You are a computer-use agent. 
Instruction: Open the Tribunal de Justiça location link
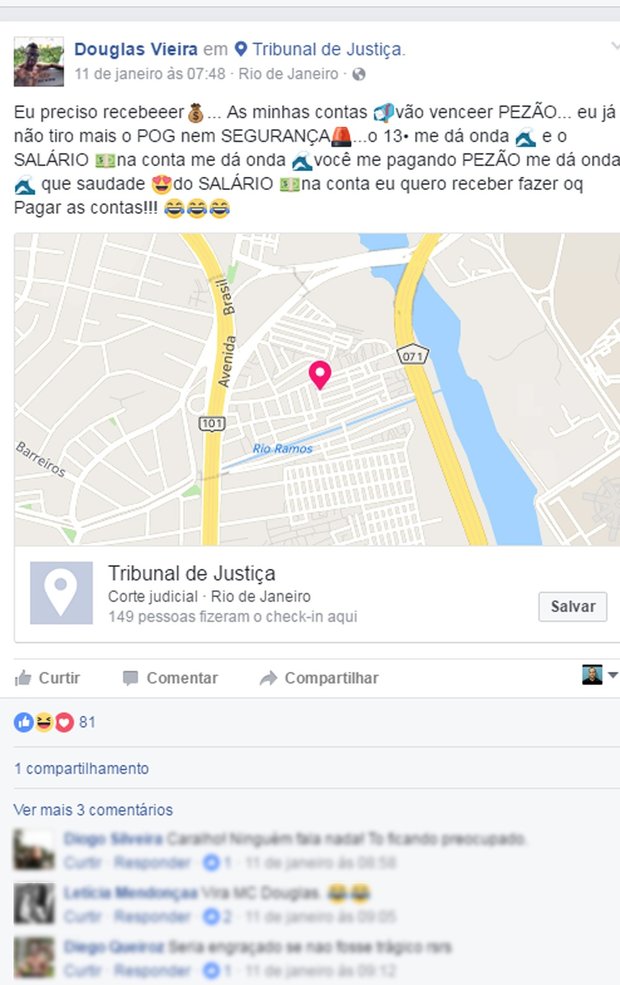(328, 50)
